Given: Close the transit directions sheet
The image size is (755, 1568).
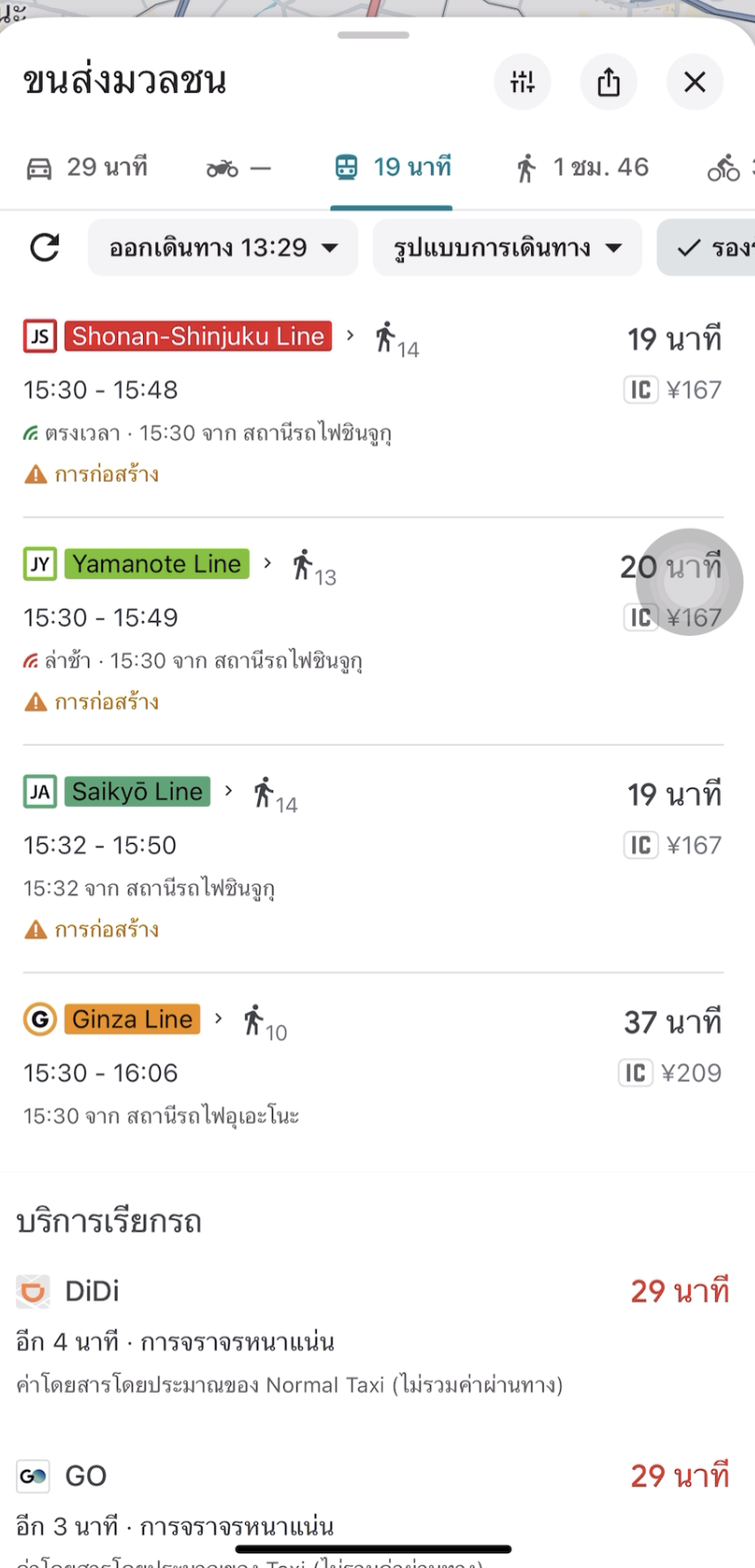Looking at the screenshot, I should 695,82.
